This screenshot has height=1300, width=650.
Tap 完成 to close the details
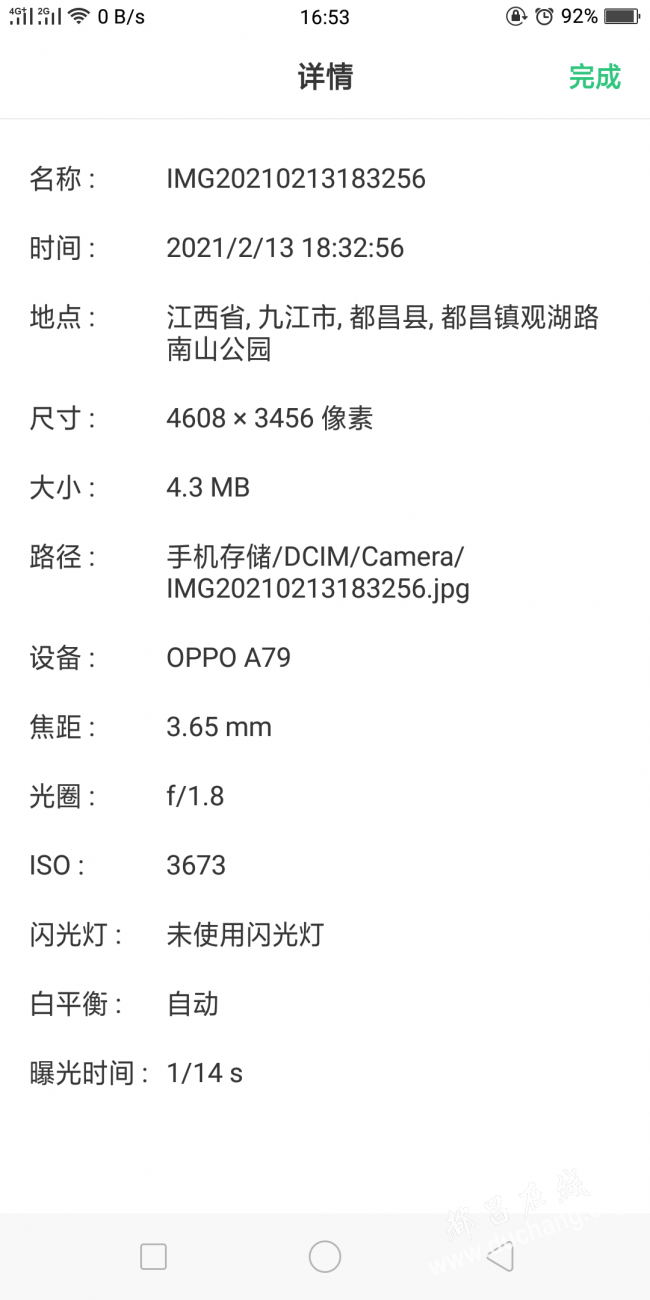[x=595, y=77]
